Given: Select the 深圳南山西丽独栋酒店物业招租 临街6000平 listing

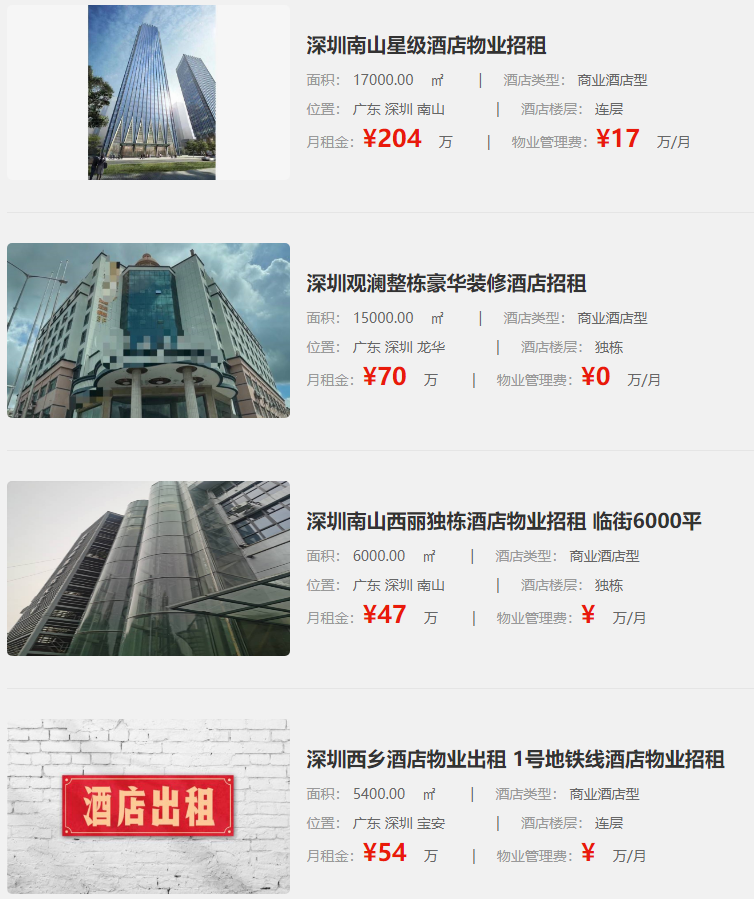Looking at the screenshot, I should pyautogui.click(x=504, y=521).
